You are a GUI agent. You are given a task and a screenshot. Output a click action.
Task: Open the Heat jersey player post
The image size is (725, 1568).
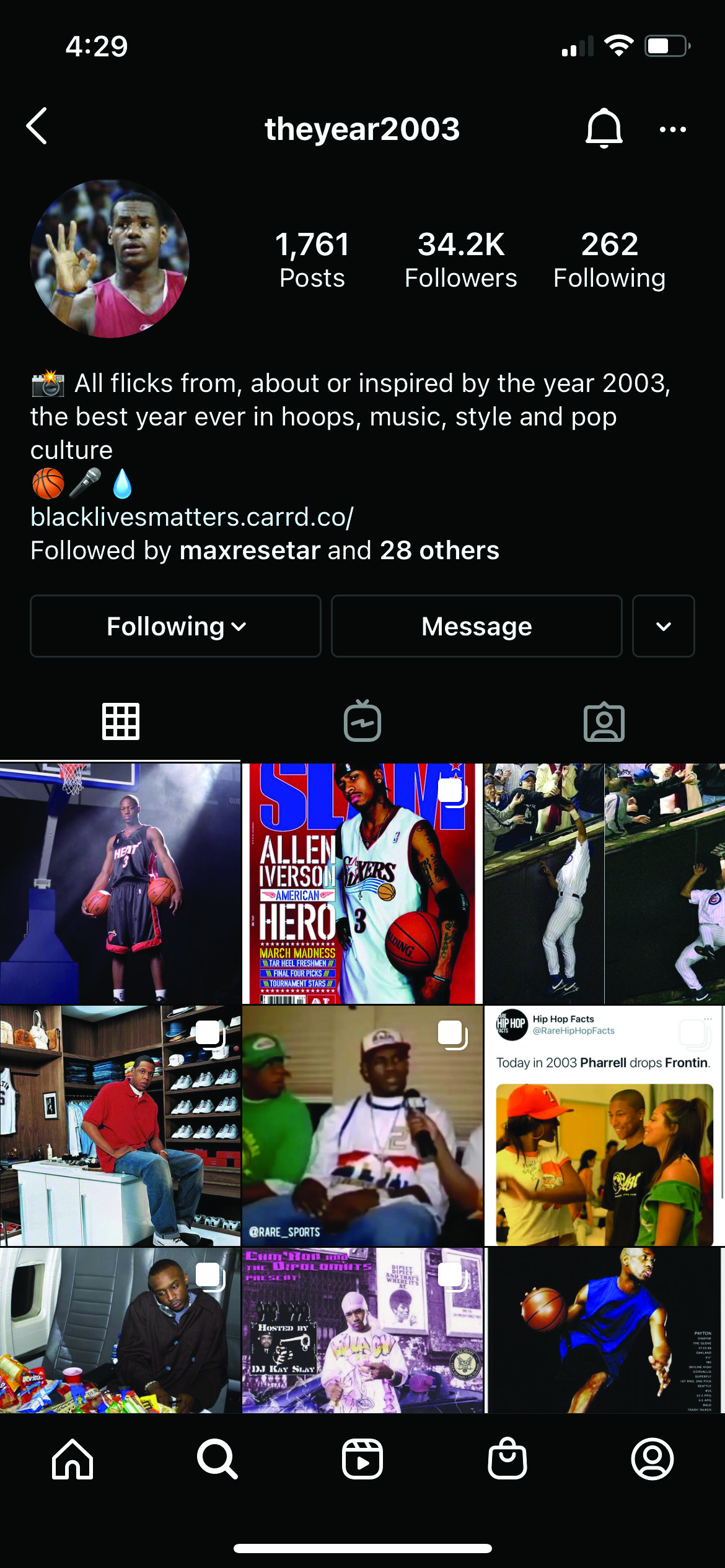[120, 884]
